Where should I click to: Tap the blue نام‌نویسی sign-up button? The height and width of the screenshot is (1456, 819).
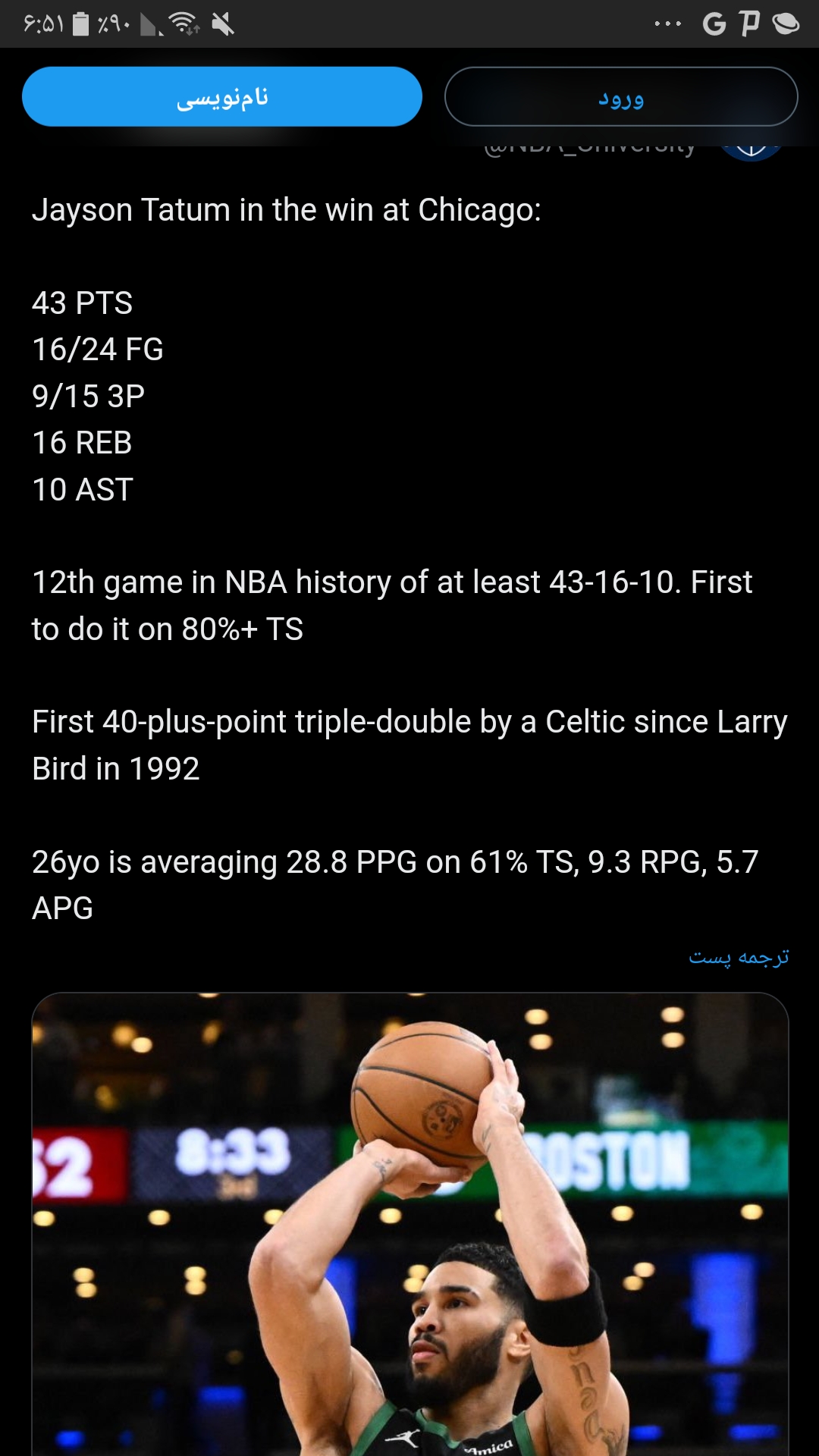pos(222,96)
